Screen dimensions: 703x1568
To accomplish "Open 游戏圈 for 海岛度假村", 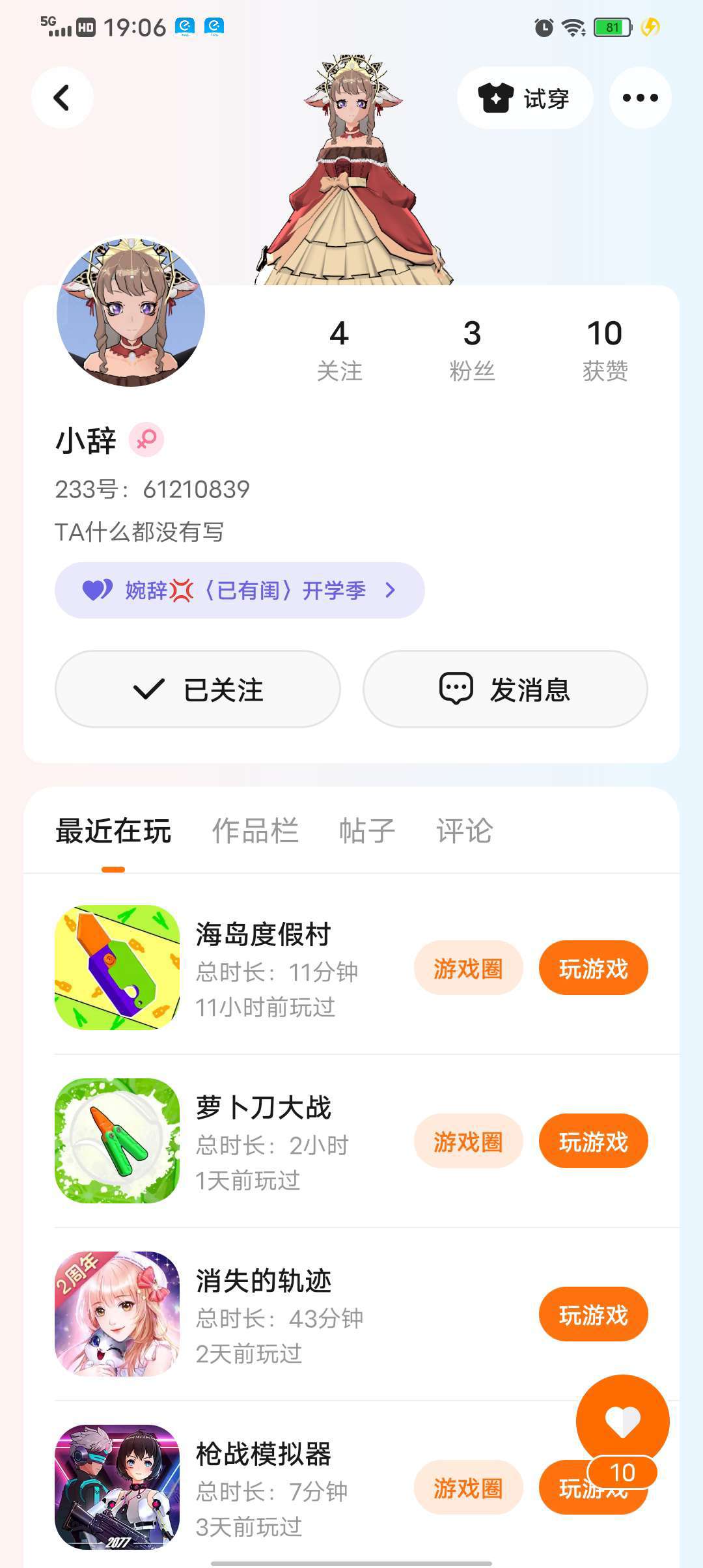I will 468,968.
